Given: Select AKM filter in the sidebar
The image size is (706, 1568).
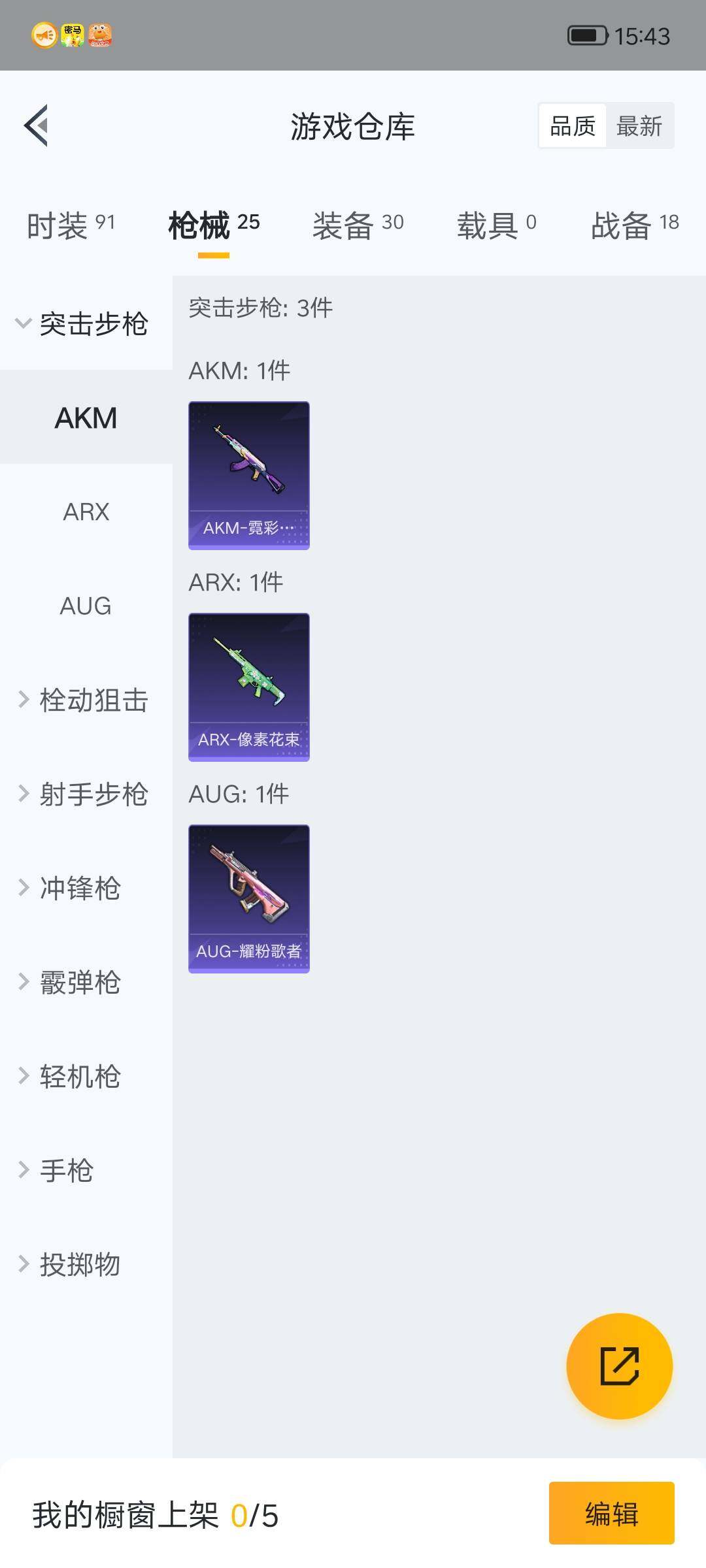Looking at the screenshot, I should pyautogui.click(x=85, y=417).
